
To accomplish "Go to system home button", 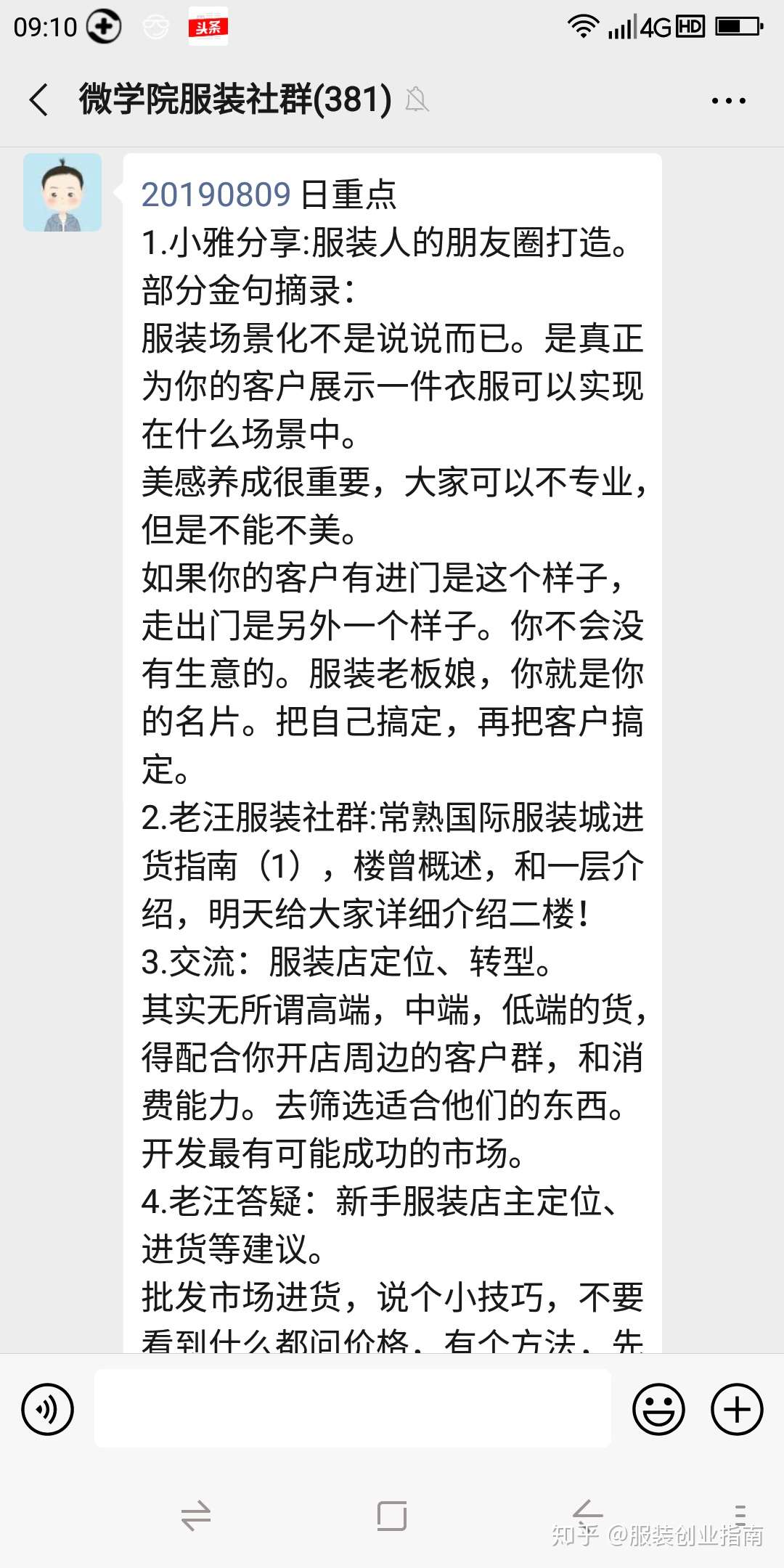I will point(391,1516).
